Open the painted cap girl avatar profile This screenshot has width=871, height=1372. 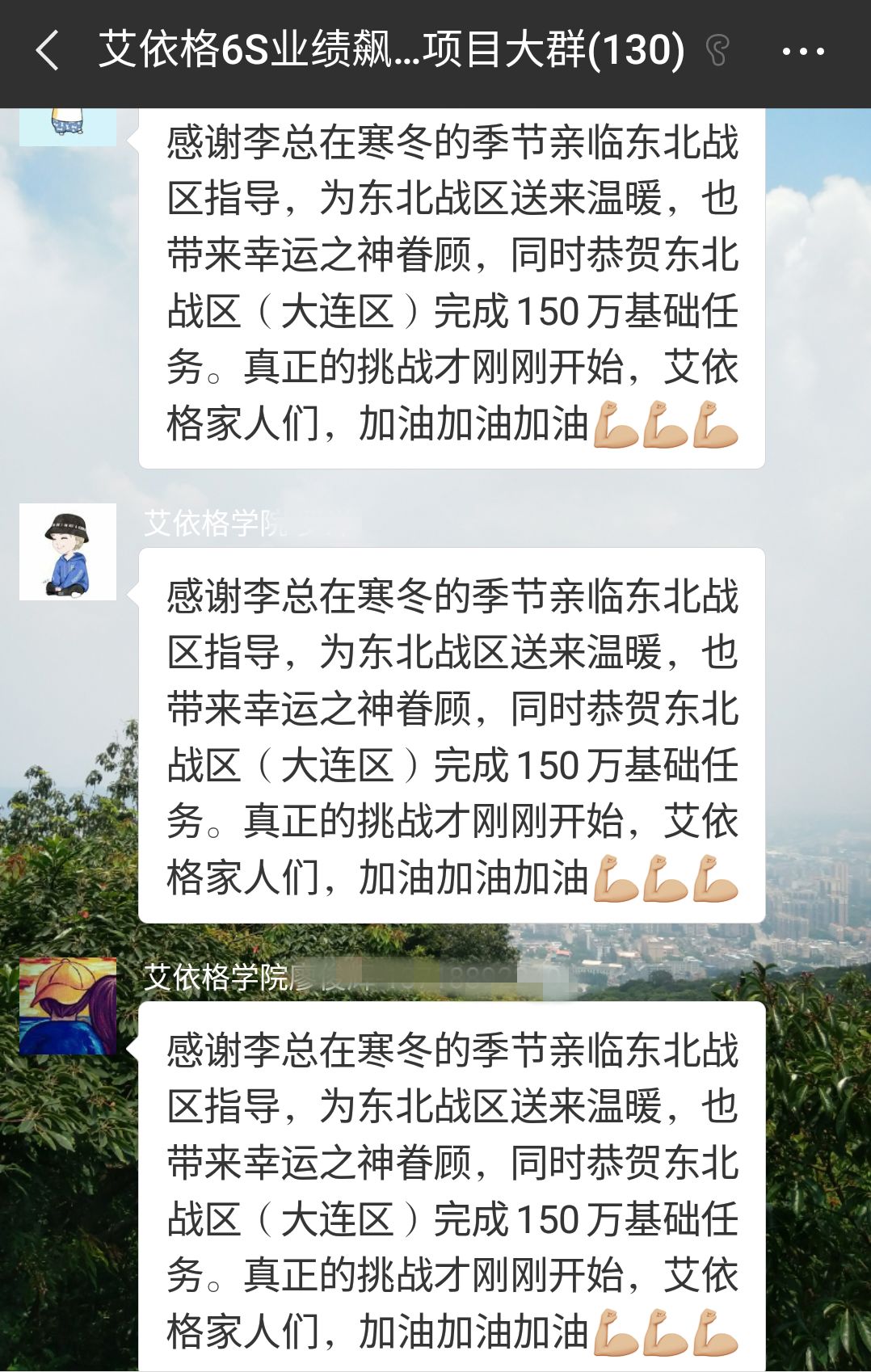pyautogui.click(x=68, y=1006)
